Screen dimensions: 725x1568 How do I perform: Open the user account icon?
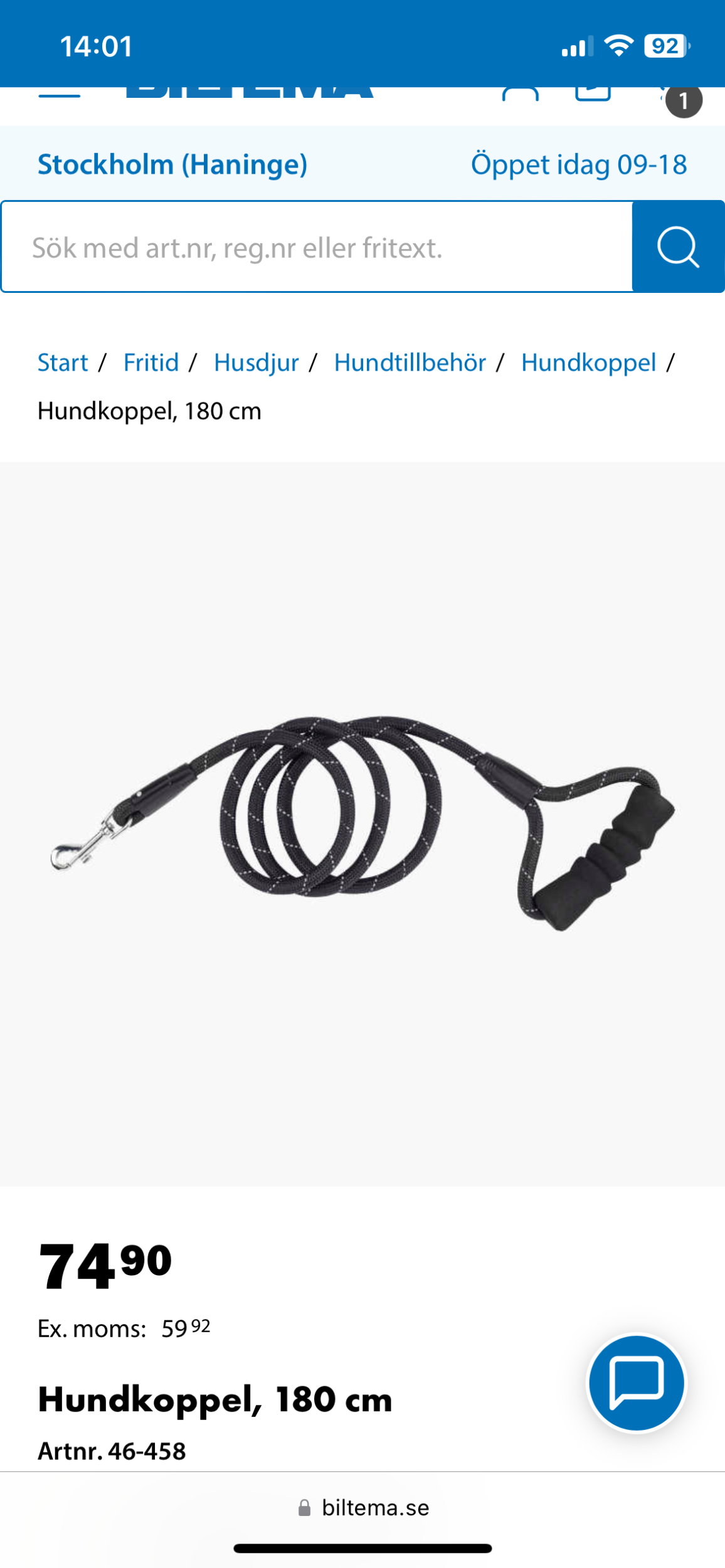[520, 94]
